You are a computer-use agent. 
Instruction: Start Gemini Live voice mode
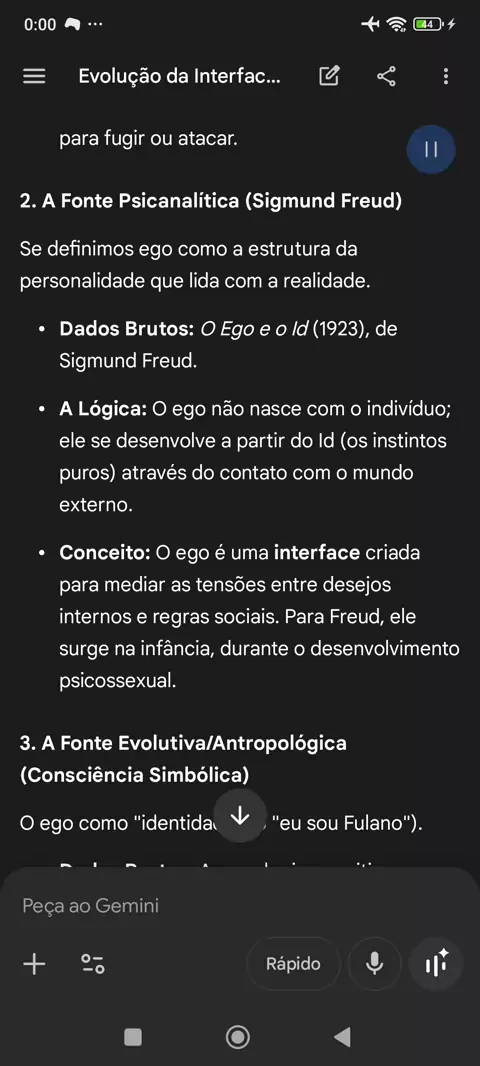436,963
